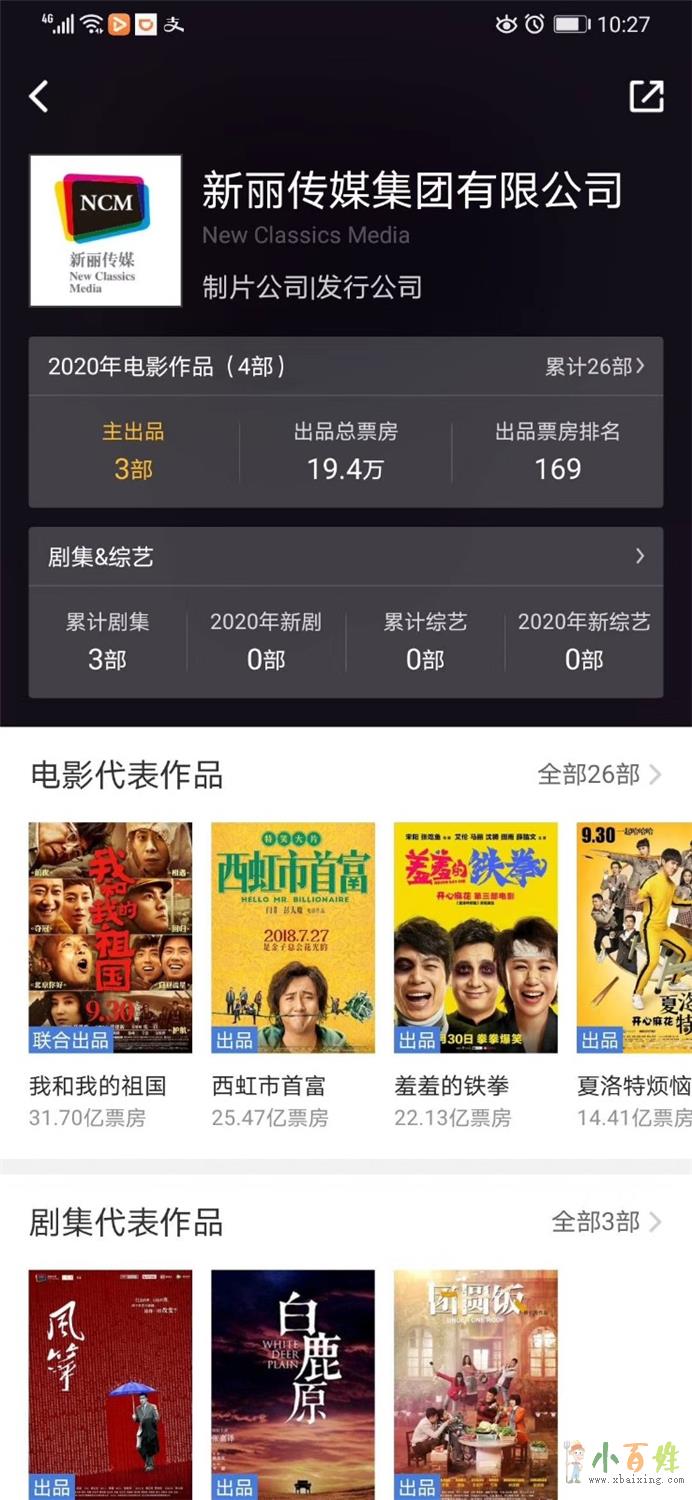Share this company page

coord(646,96)
